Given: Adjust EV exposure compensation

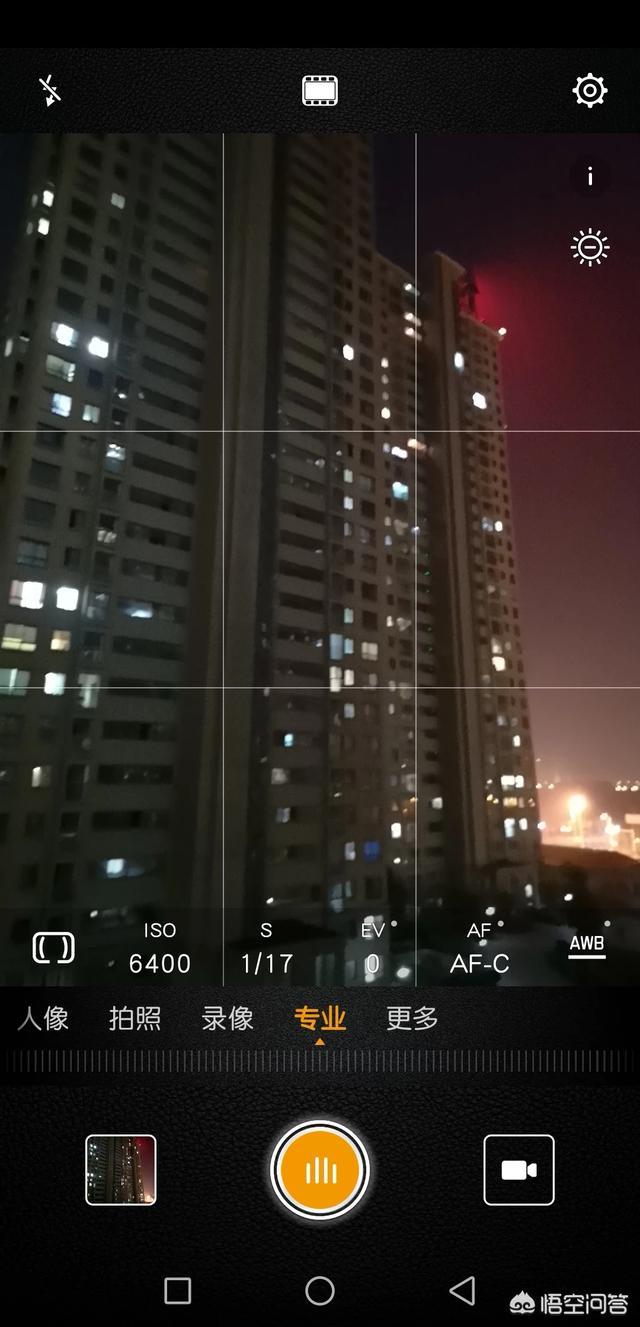Looking at the screenshot, I should (373, 949).
